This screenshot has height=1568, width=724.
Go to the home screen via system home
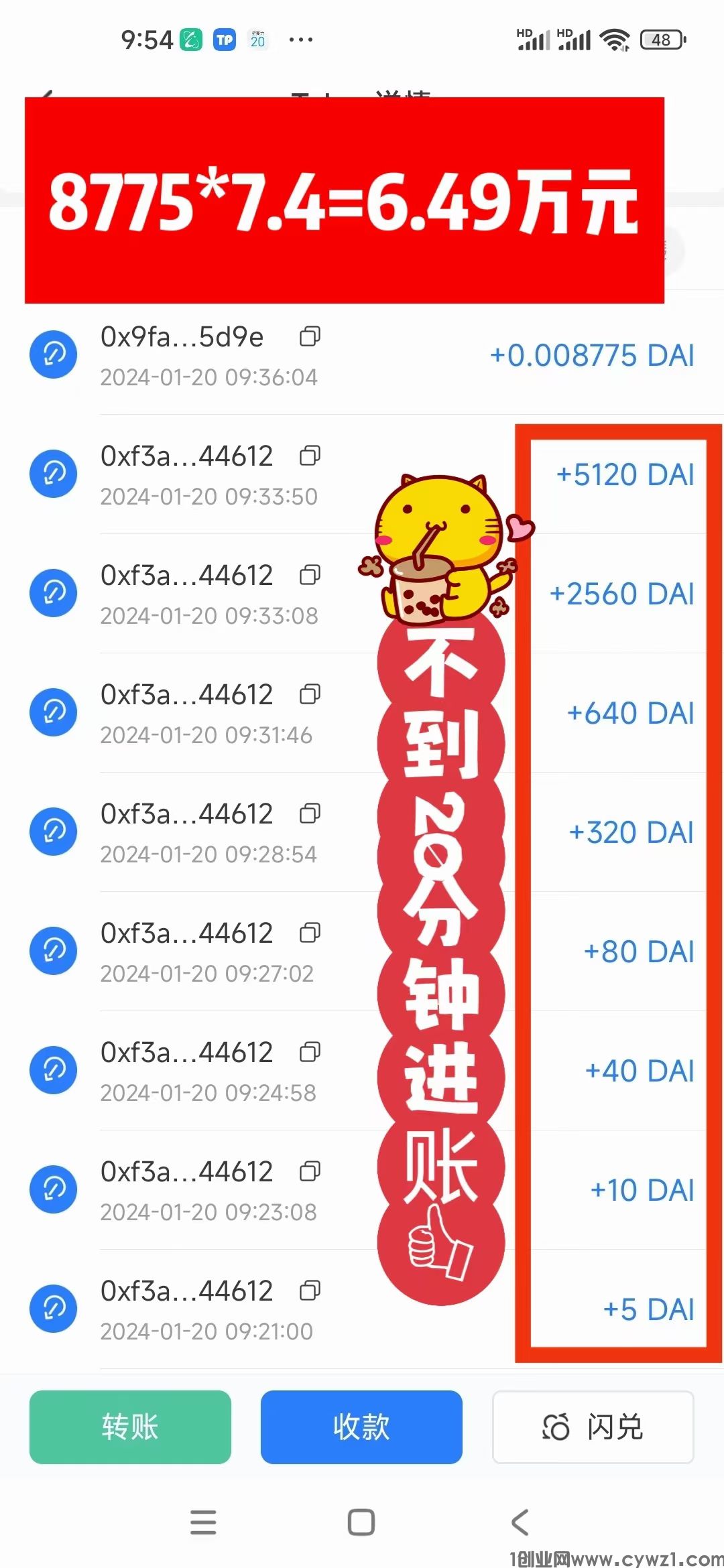(361, 1522)
